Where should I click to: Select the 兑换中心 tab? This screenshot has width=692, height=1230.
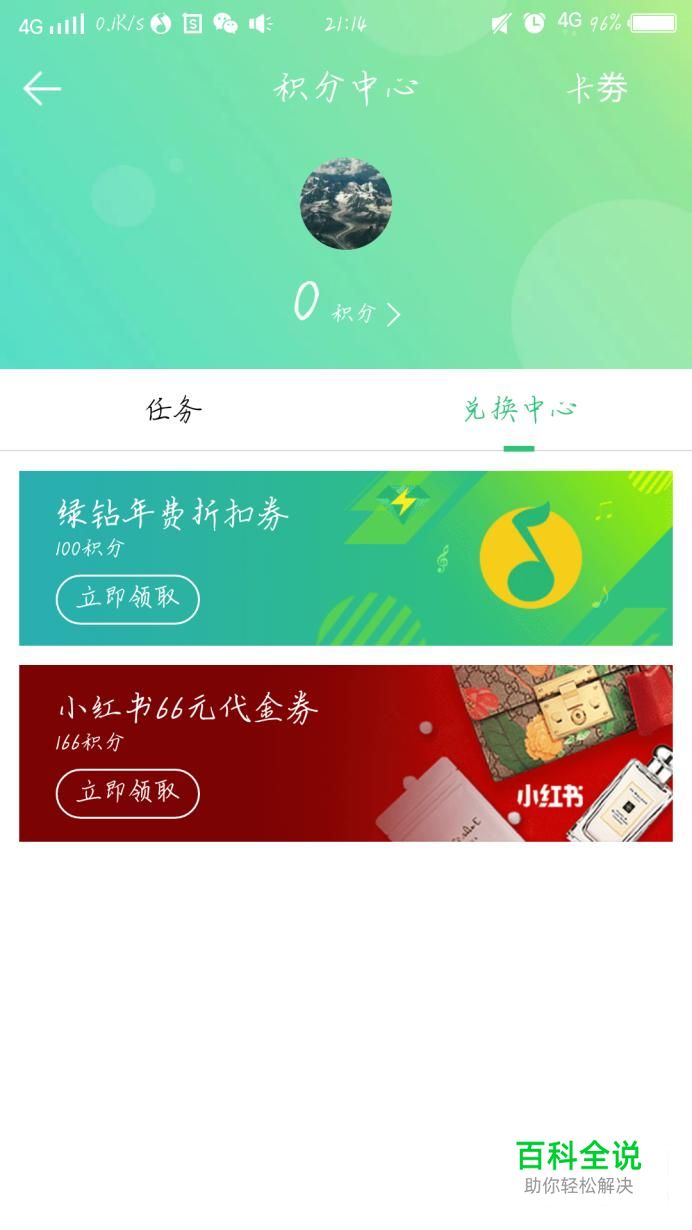tap(519, 410)
